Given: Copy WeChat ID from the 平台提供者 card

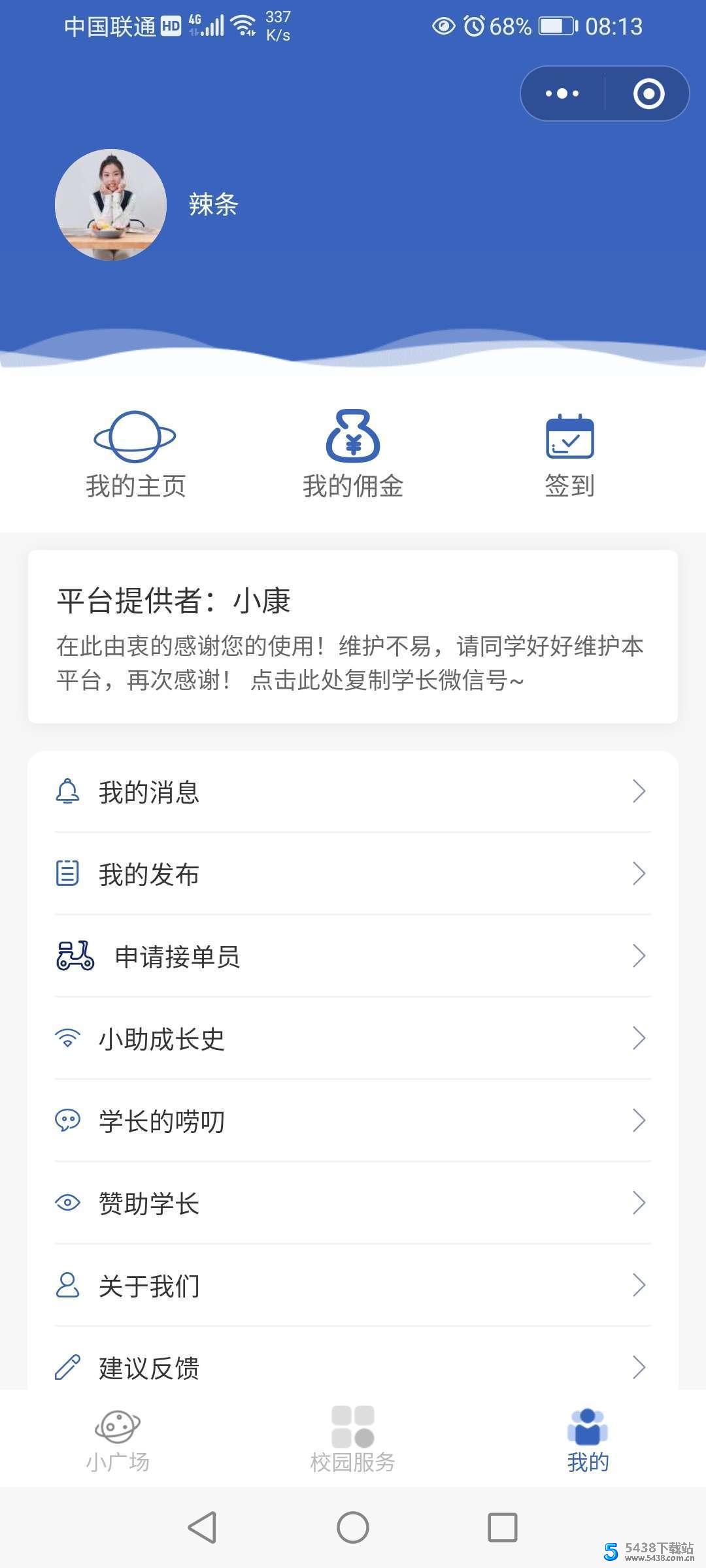Looking at the screenshot, I should pyautogui.click(x=353, y=637).
